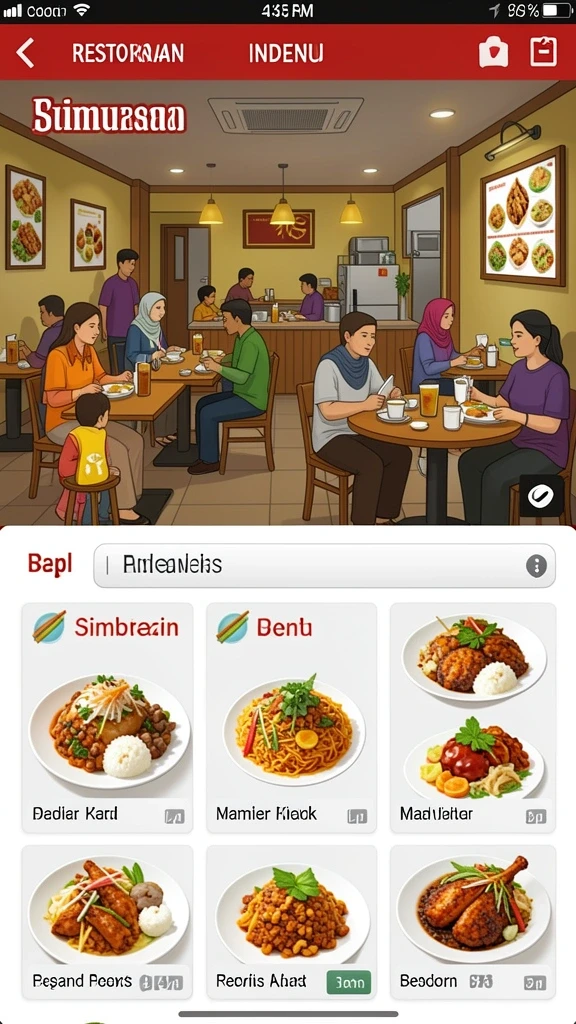The height and width of the screenshot is (1024, 576).
Task: Open the MadVelter dish card
Action: coord(473,718)
